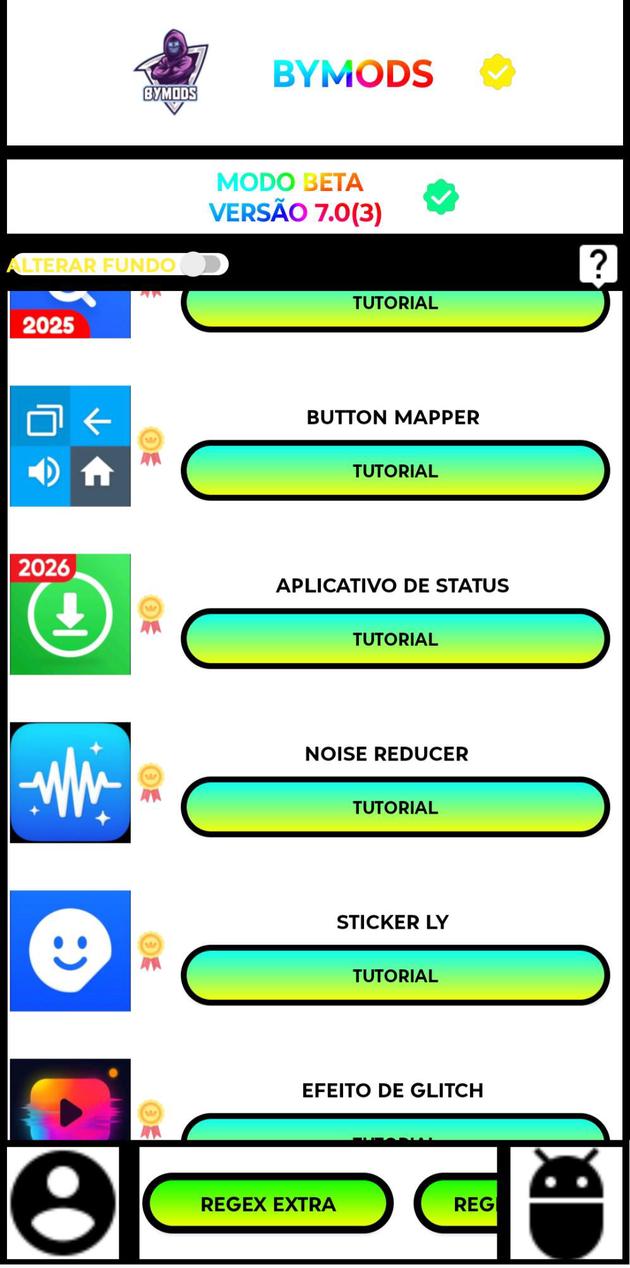Open the Sticker Ly app icon
Viewport: 630px width, 1268px height.
click(70, 950)
